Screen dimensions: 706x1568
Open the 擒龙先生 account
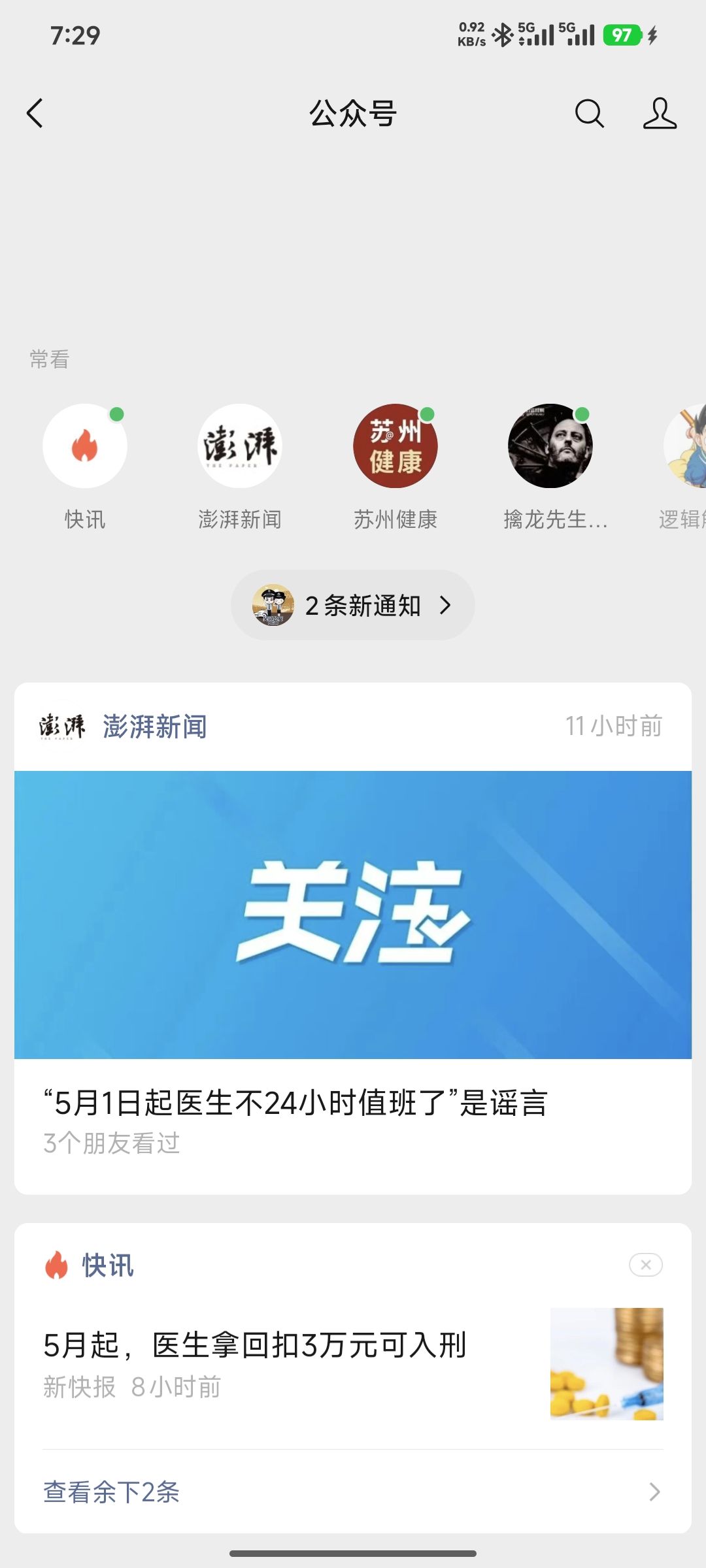point(550,446)
